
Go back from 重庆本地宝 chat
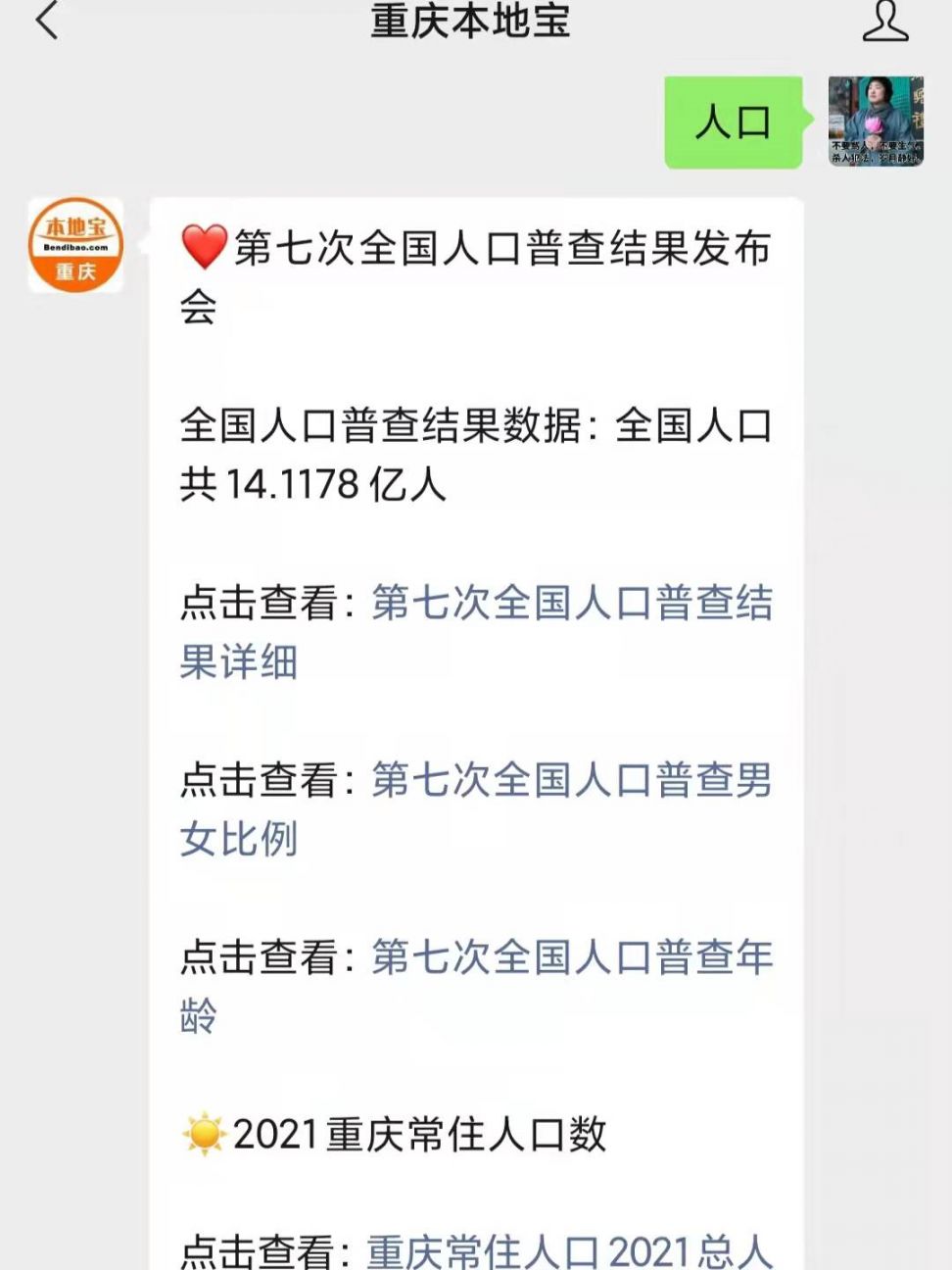[x=47, y=22]
